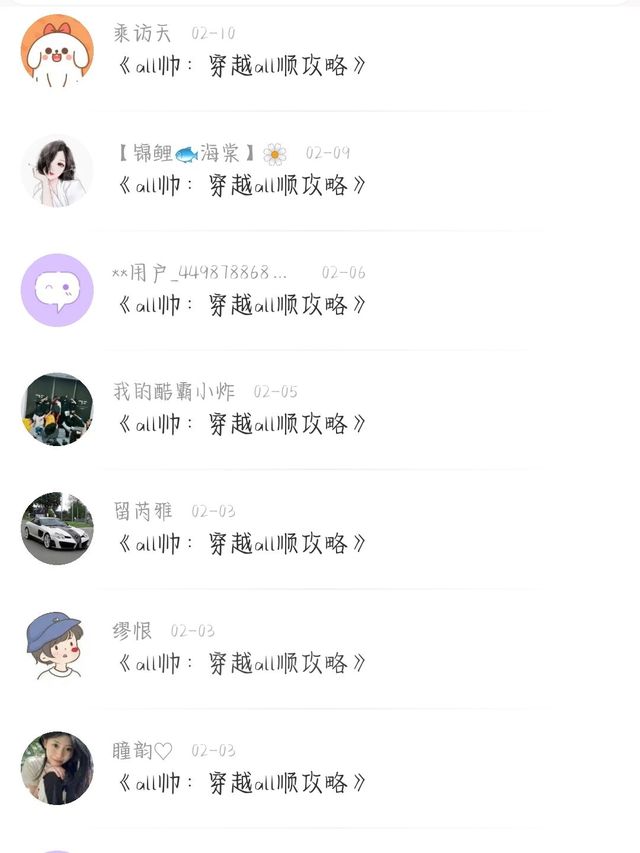Open 缪恨's comment row

(x=320, y=649)
